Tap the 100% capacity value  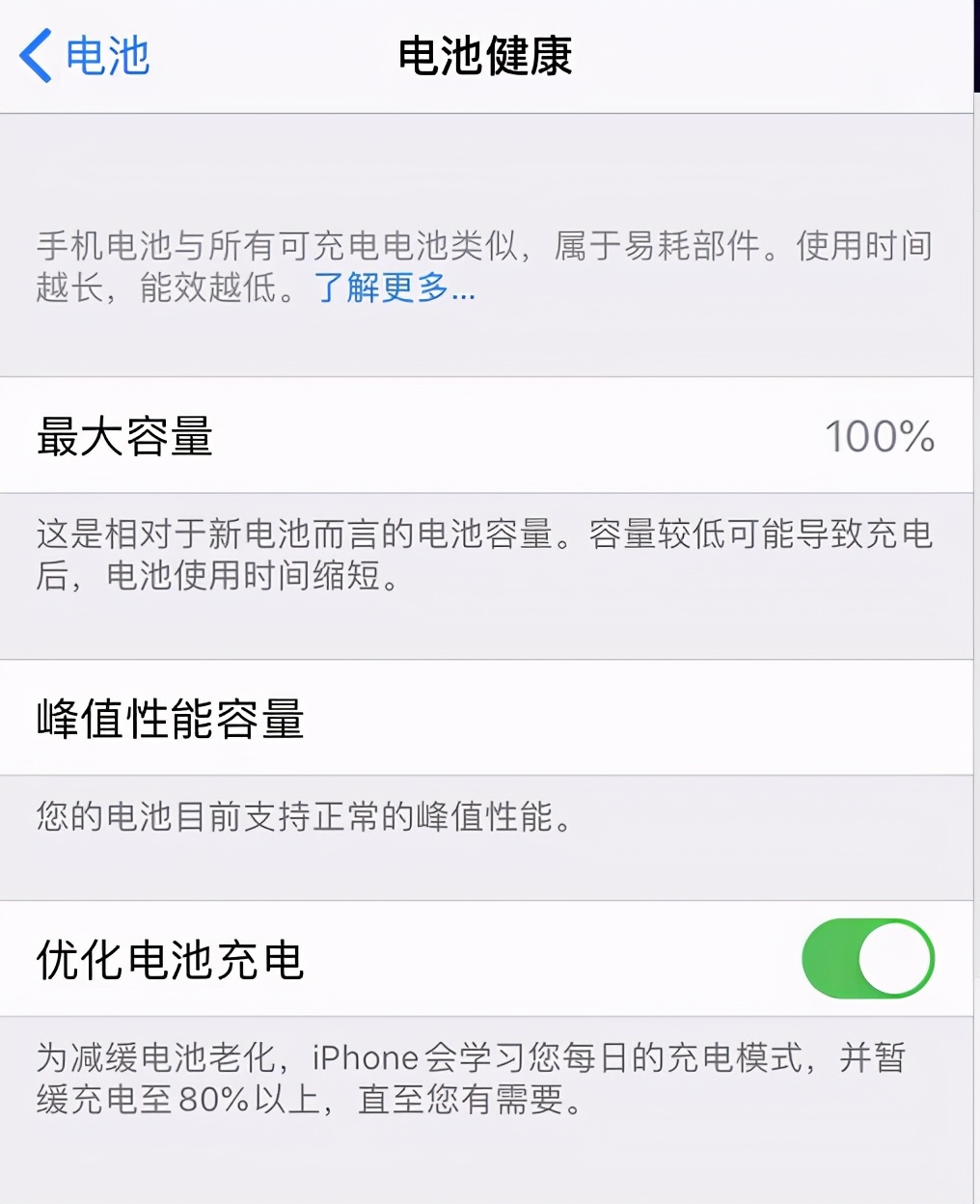click(x=880, y=436)
